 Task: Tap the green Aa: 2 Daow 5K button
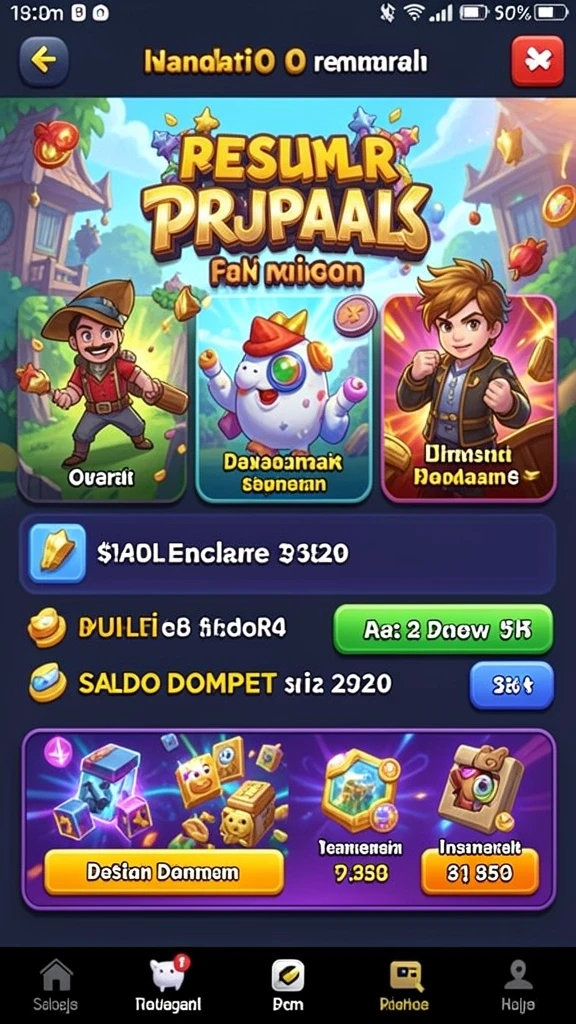point(443,630)
